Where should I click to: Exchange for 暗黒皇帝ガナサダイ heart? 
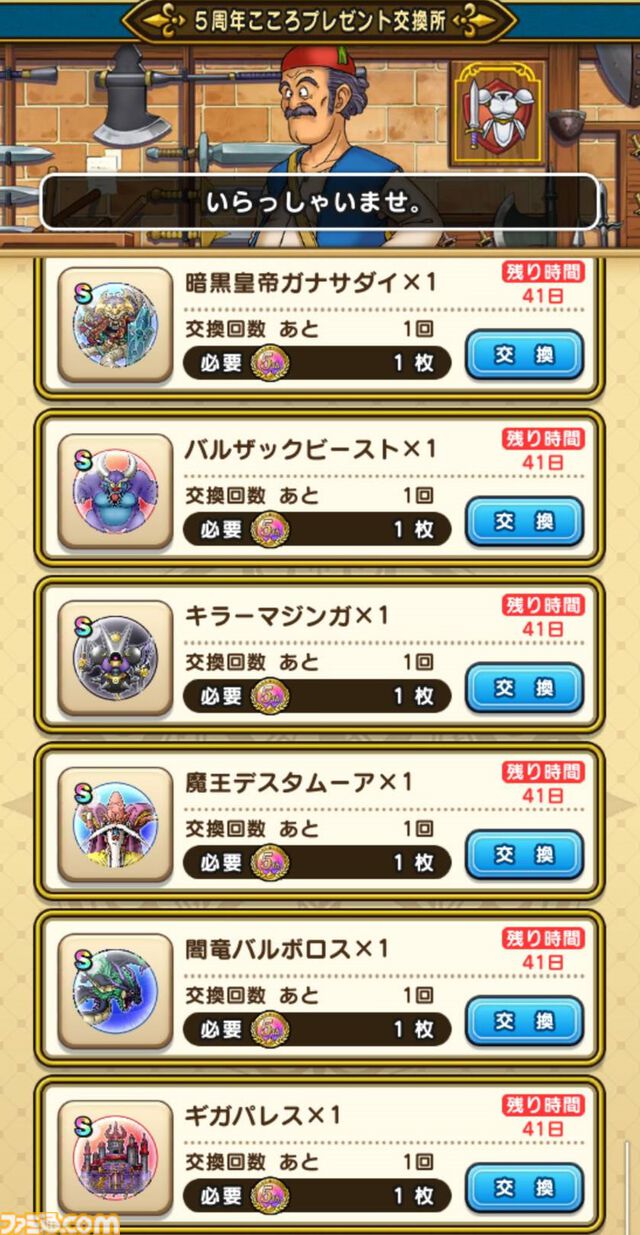(x=524, y=354)
